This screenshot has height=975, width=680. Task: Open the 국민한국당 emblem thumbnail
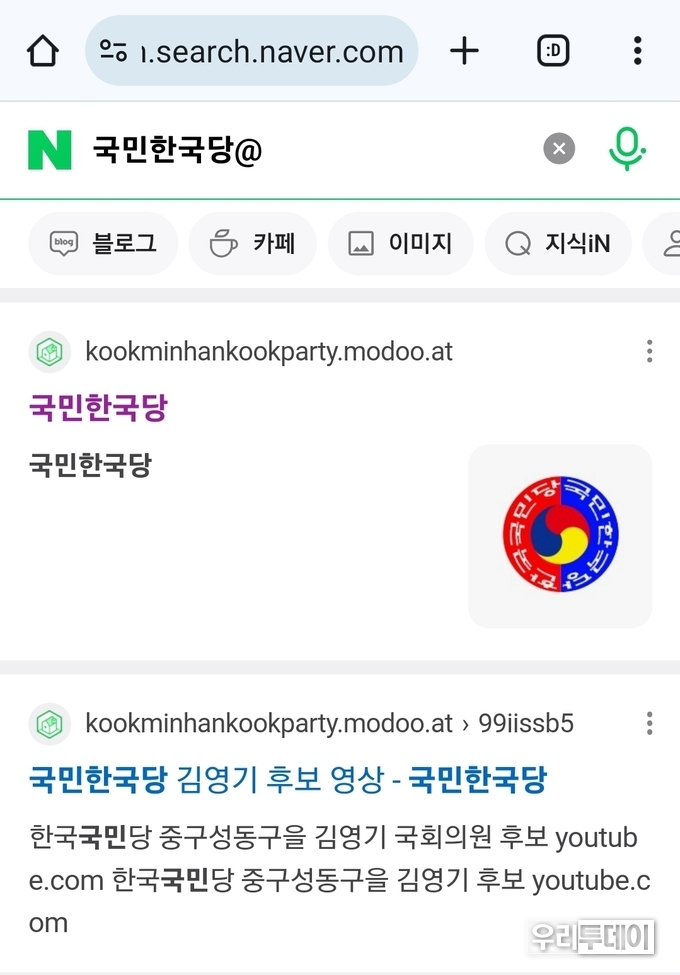[560, 536]
